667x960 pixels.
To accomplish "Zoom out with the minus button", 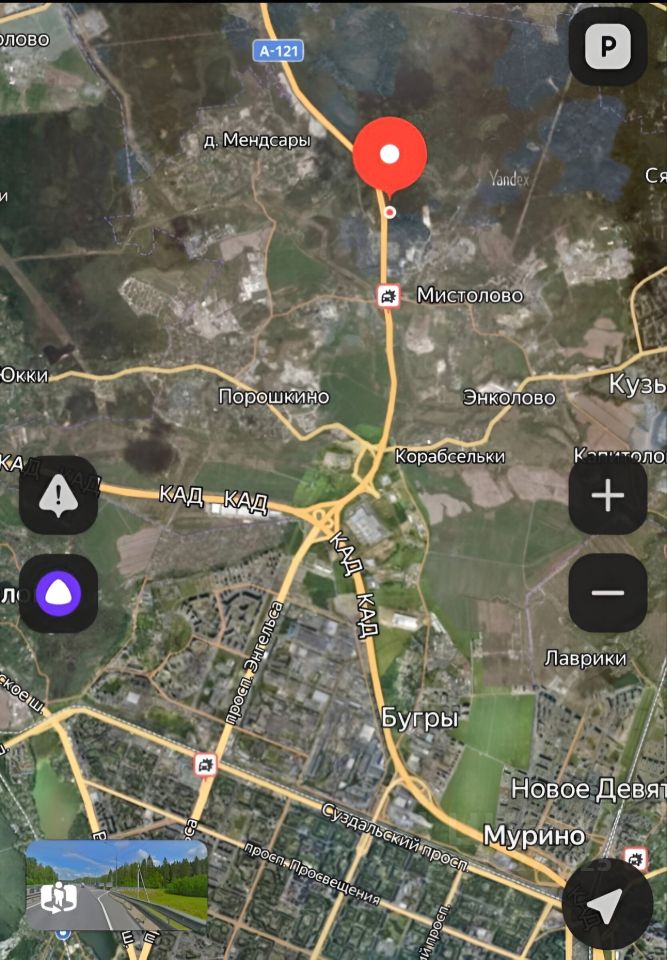I will point(607,592).
